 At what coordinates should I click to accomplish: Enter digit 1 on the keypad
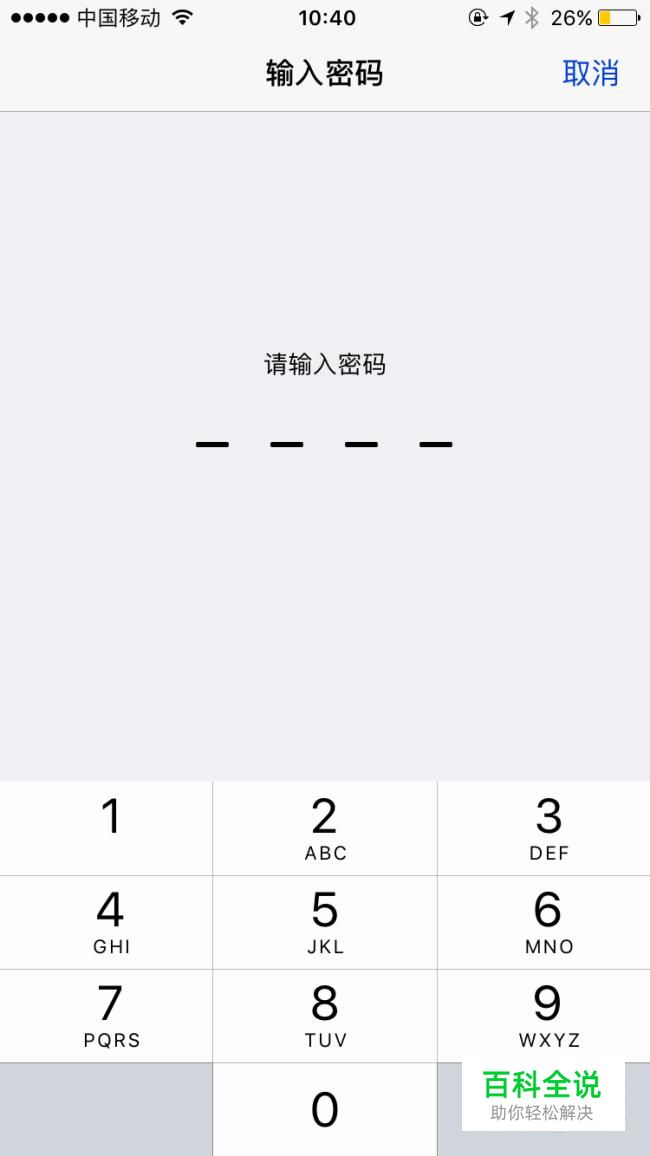(x=106, y=829)
